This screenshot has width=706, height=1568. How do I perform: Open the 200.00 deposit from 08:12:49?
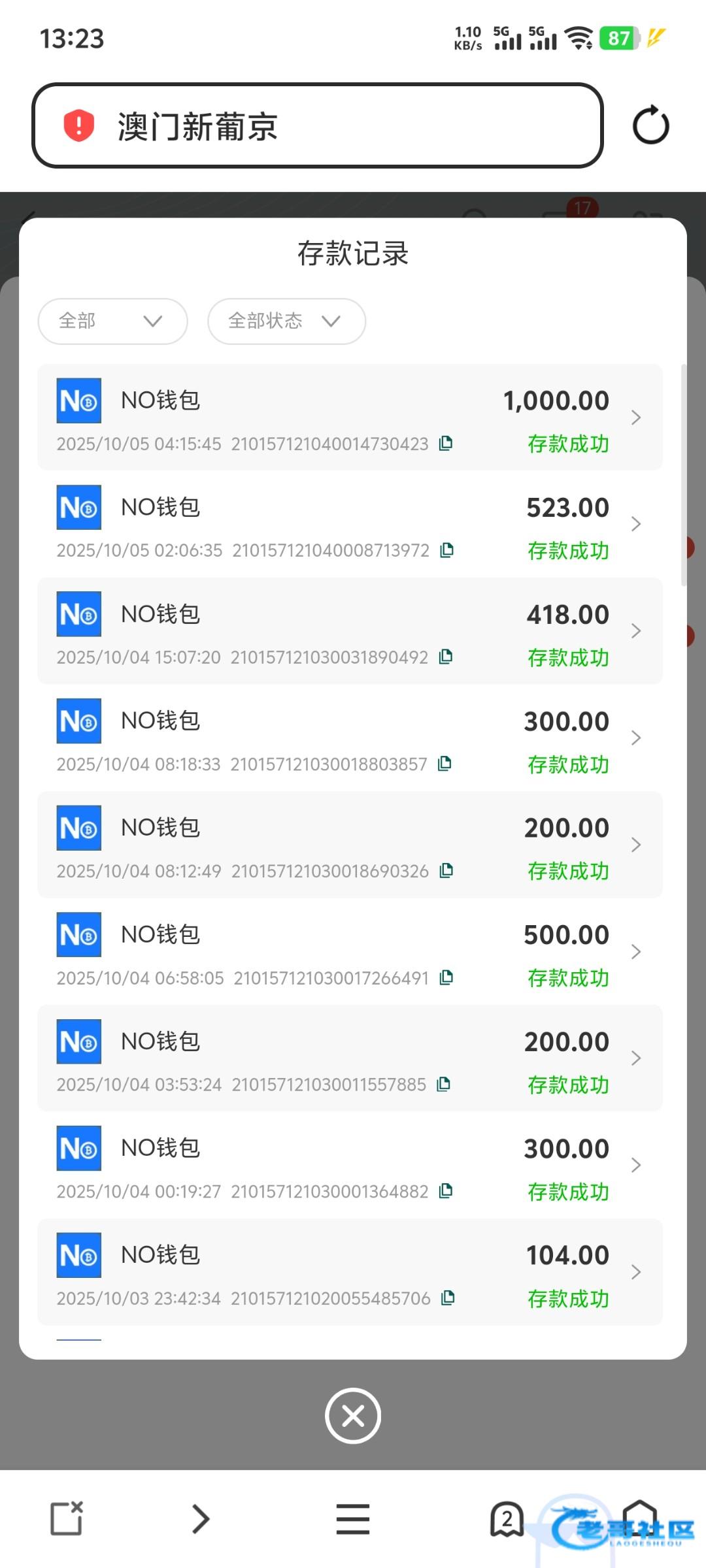(x=350, y=845)
